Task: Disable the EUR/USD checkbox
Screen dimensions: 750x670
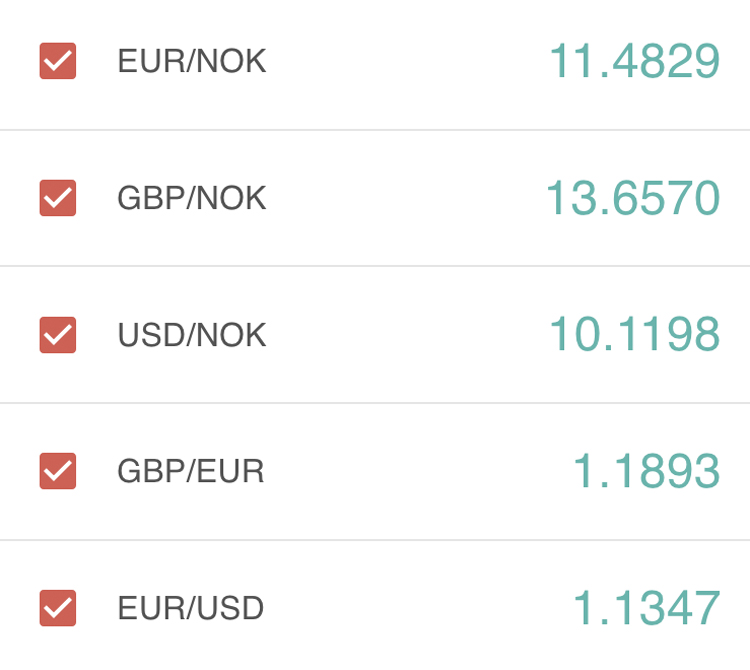Action: (58, 607)
